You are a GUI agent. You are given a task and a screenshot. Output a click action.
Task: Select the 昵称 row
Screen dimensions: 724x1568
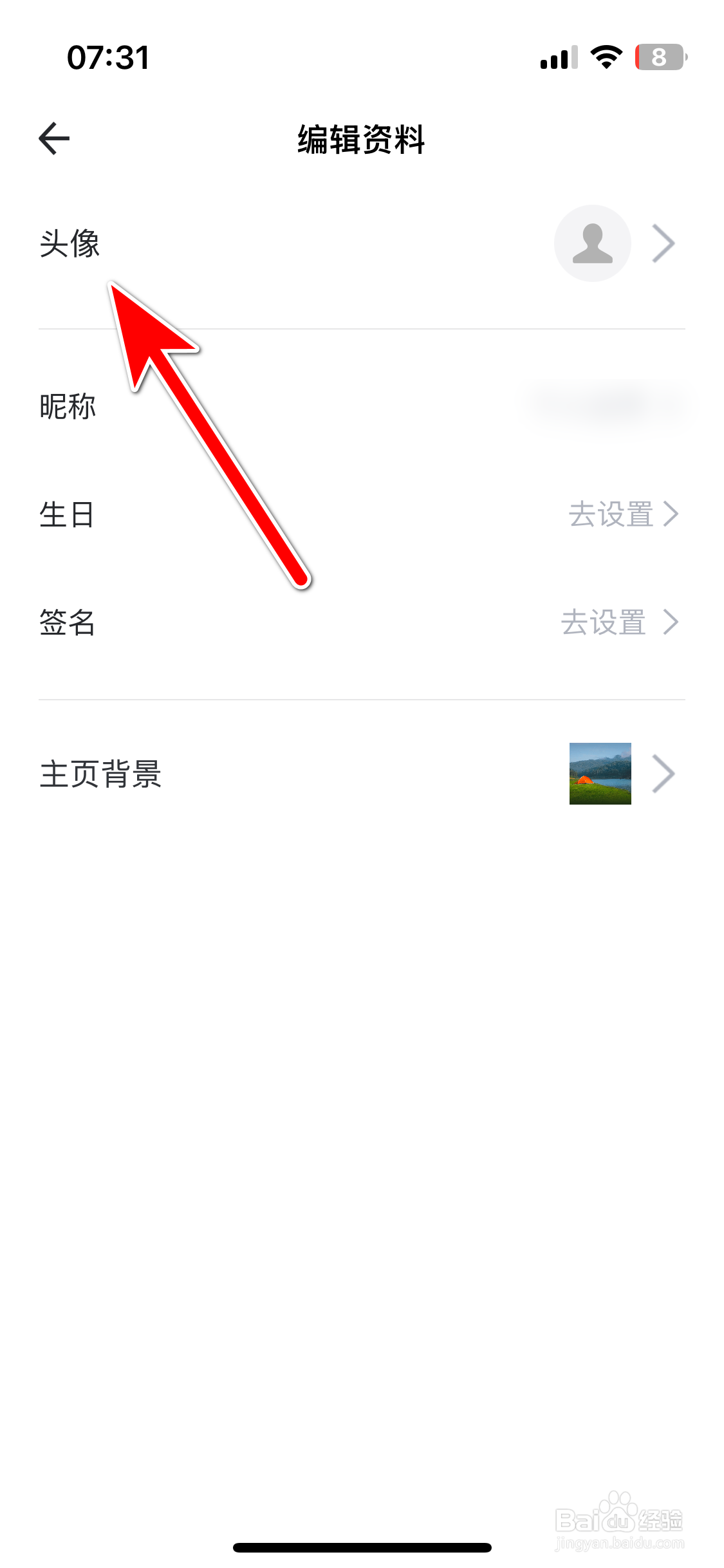coord(69,406)
